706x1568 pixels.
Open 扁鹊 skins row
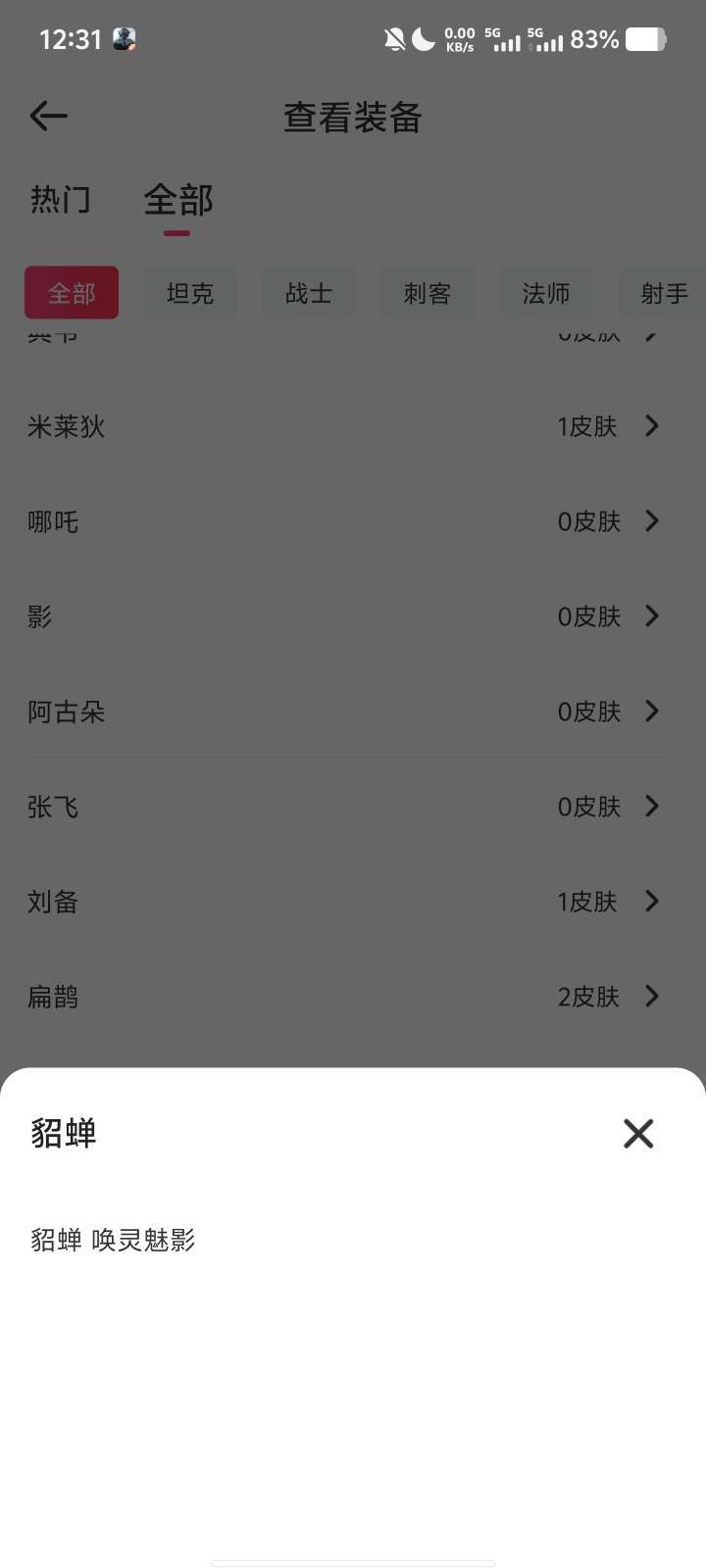point(343,997)
